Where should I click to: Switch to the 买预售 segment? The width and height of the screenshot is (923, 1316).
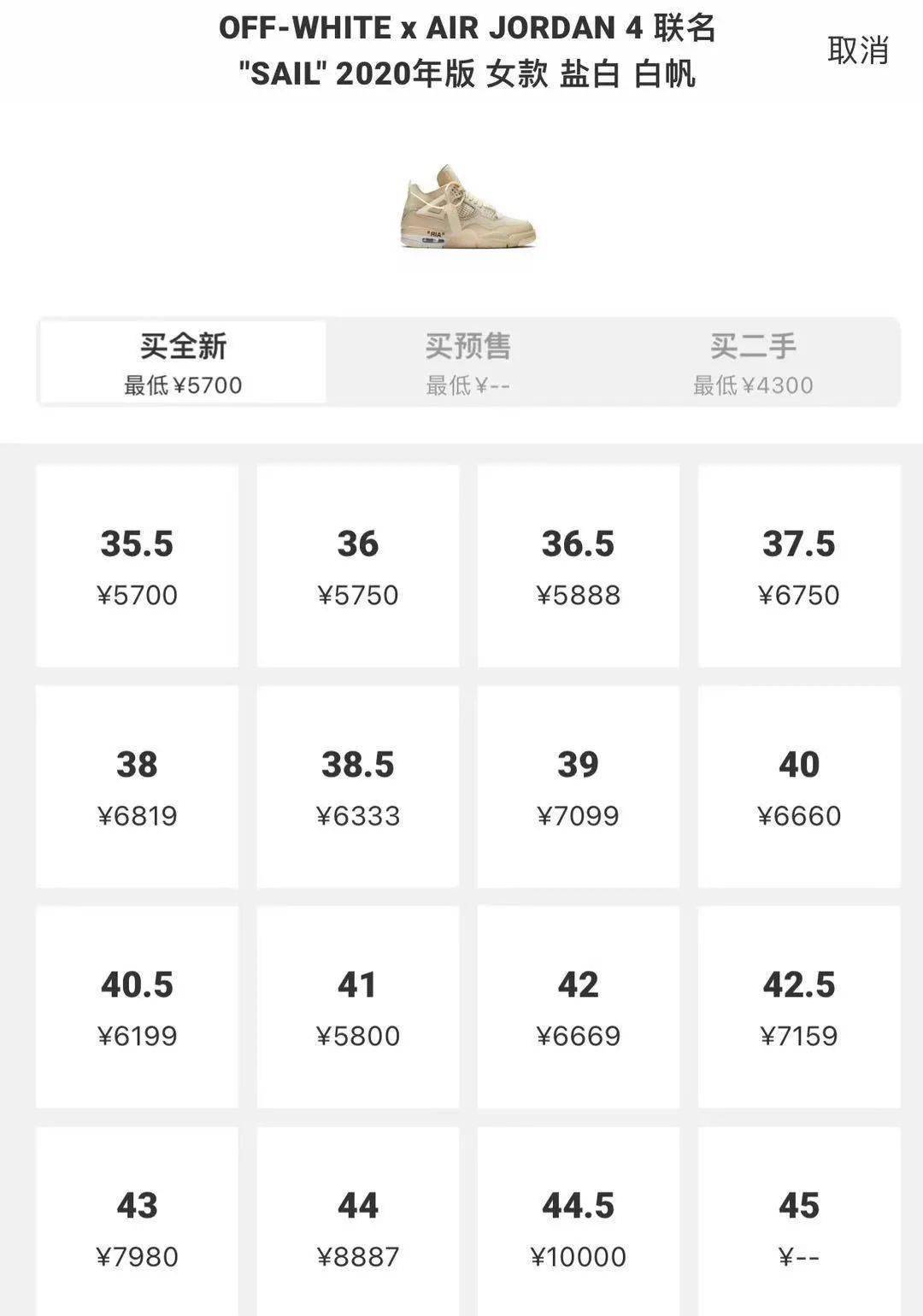click(467, 362)
